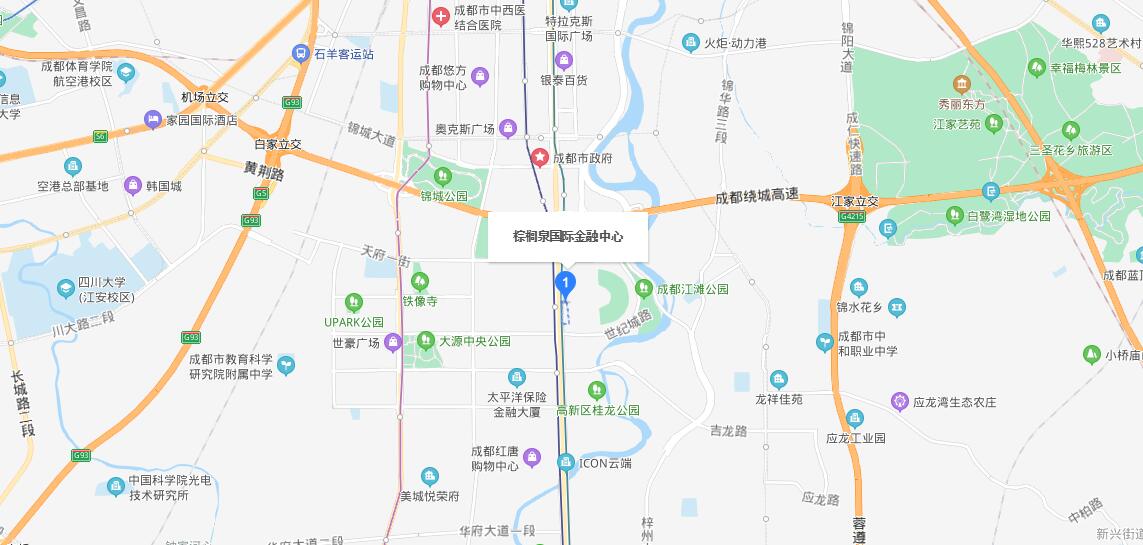
Task: Tap the 石羊客运站 bus station icon
Action: point(300,53)
